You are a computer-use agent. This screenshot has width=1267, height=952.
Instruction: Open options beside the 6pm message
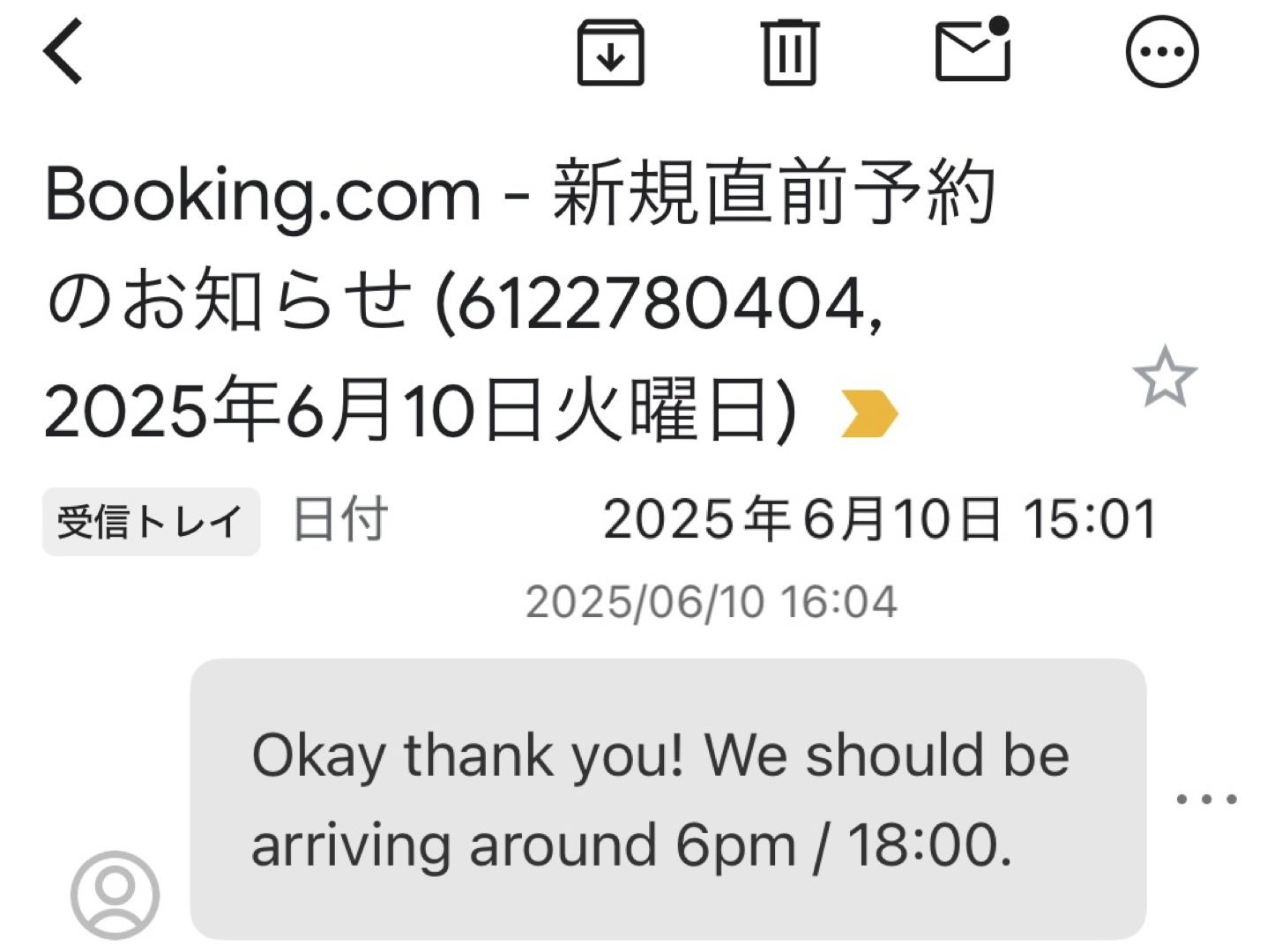pyautogui.click(x=1206, y=800)
